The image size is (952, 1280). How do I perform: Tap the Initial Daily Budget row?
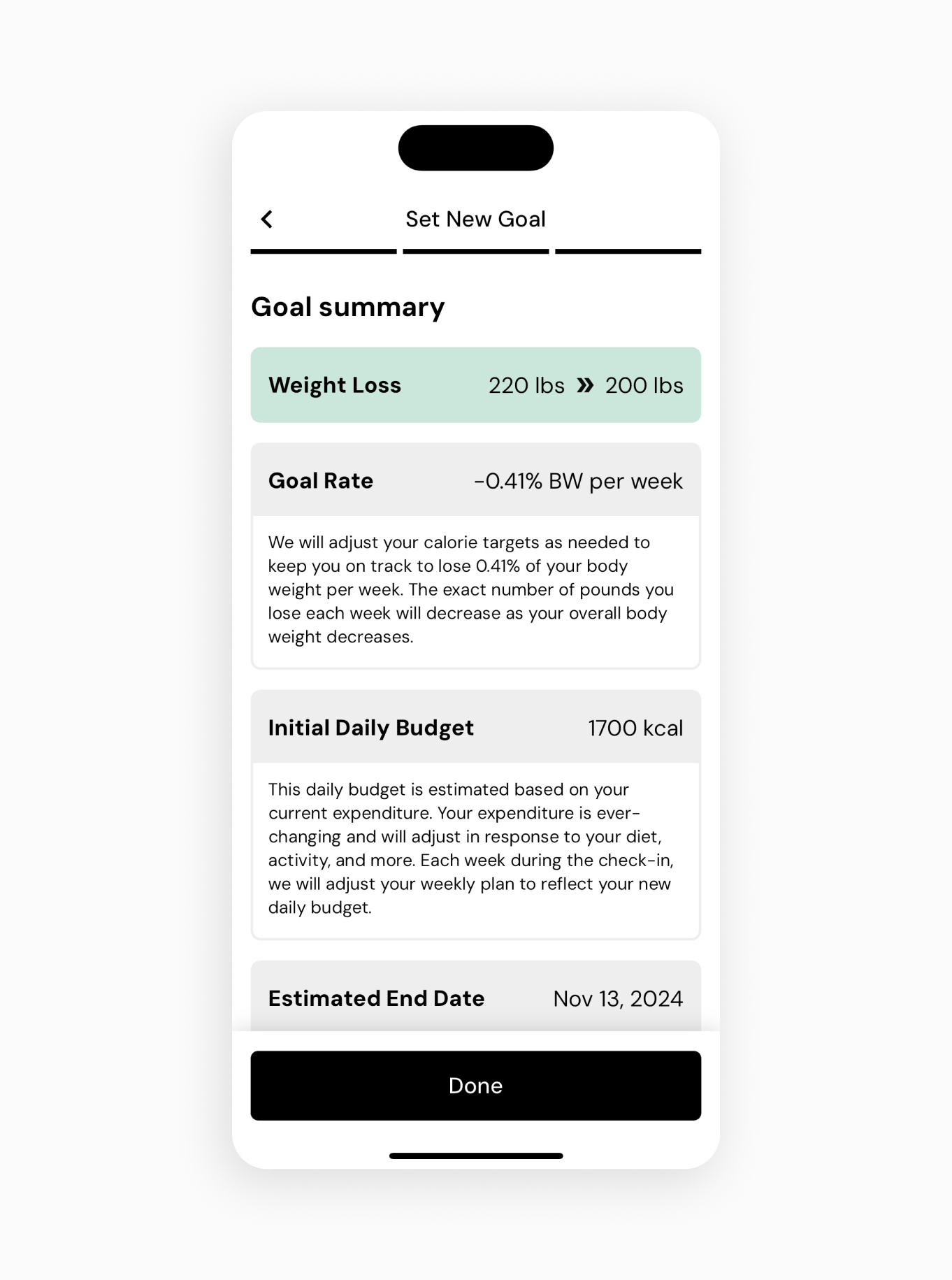pyautogui.click(x=475, y=727)
